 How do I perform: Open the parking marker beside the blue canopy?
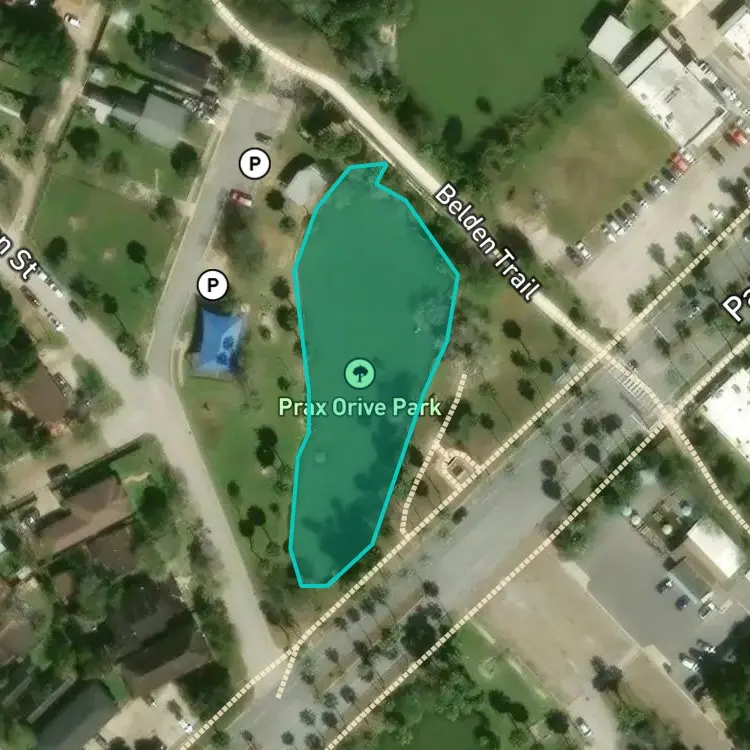212,286
